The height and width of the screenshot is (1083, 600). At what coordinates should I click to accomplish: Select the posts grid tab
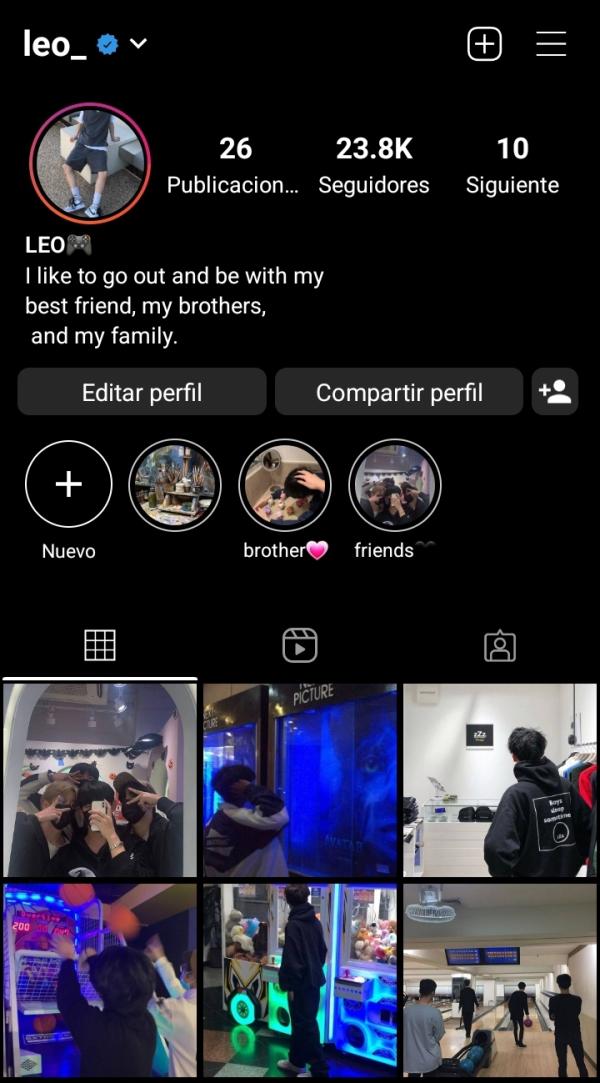[100, 646]
